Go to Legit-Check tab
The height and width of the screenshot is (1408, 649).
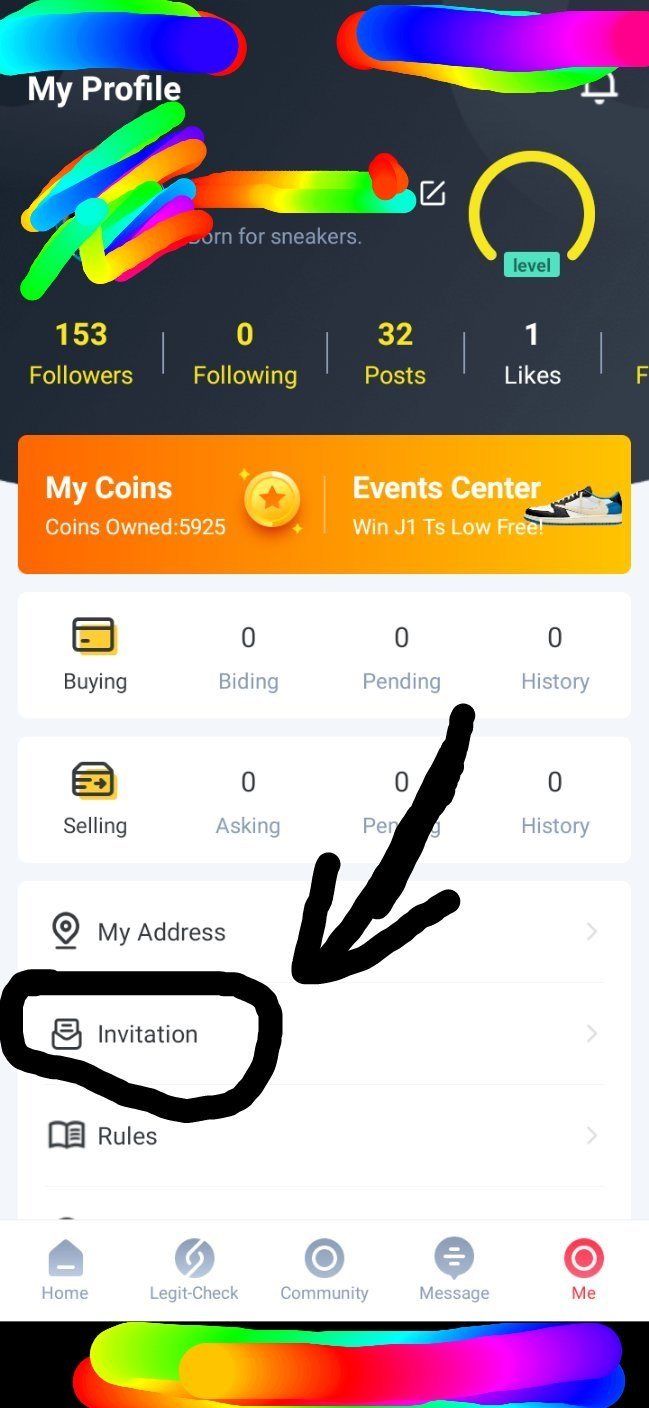coord(194,1270)
